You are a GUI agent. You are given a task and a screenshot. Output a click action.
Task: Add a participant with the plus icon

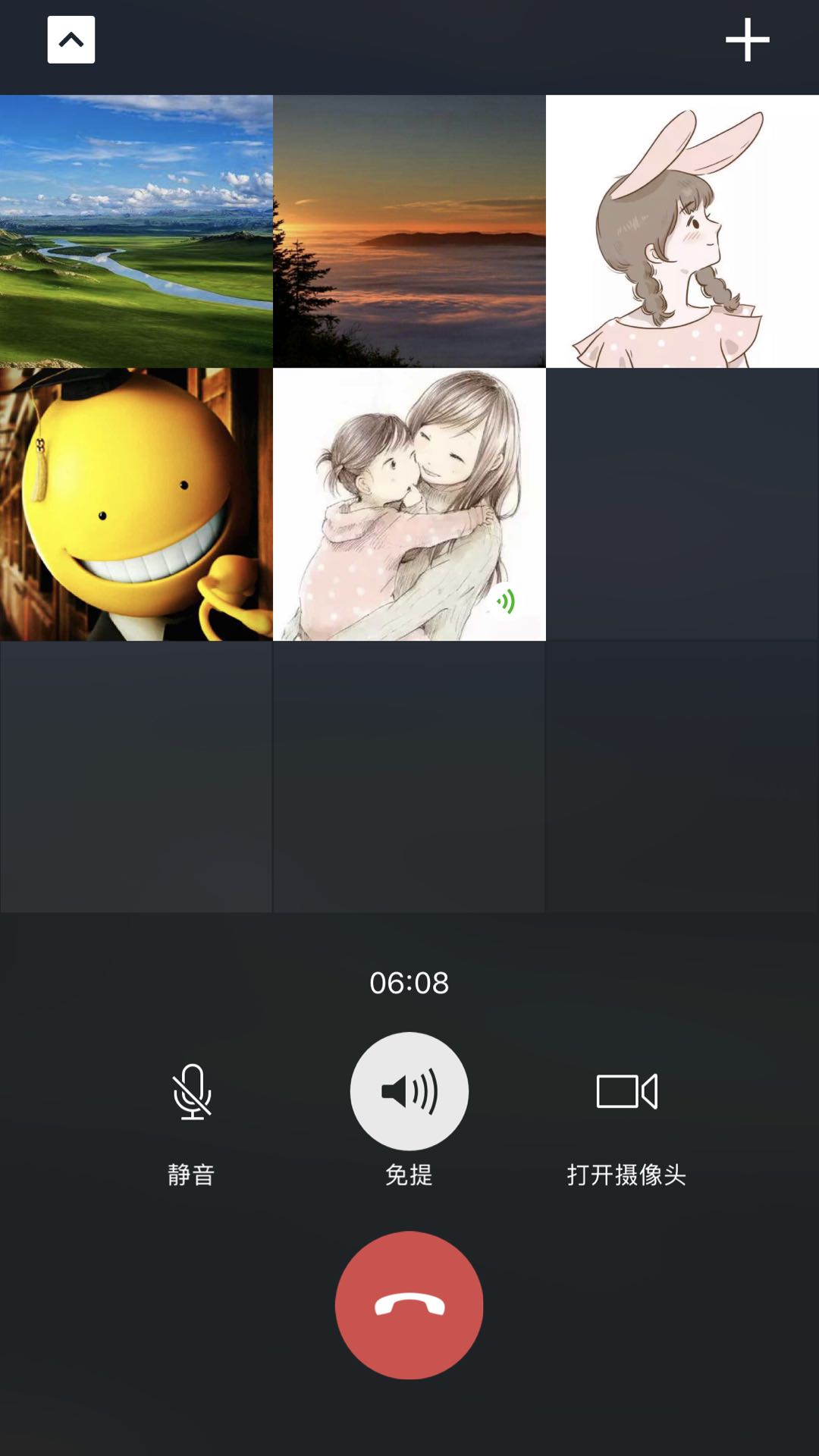point(747,39)
